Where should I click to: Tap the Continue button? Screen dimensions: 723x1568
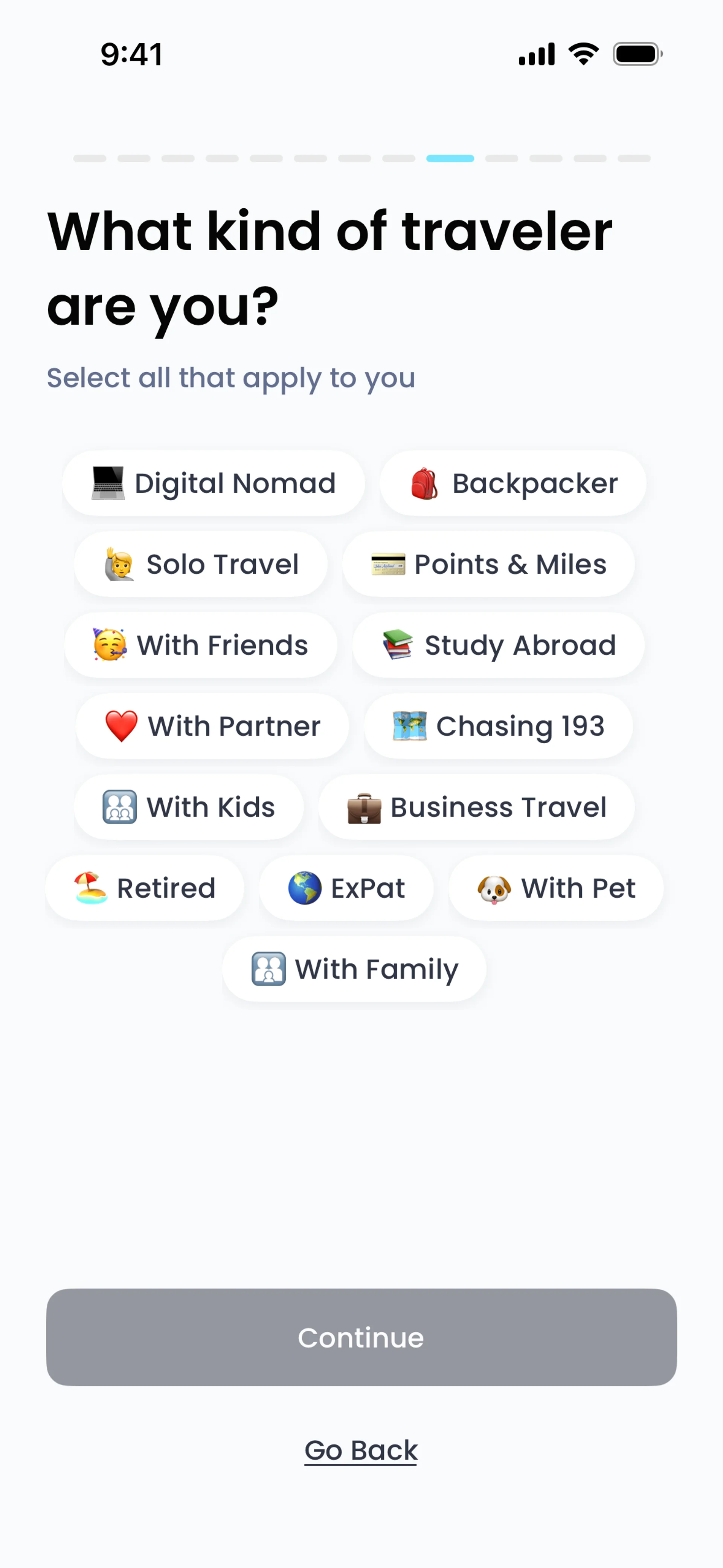(x=361, y=1337)
